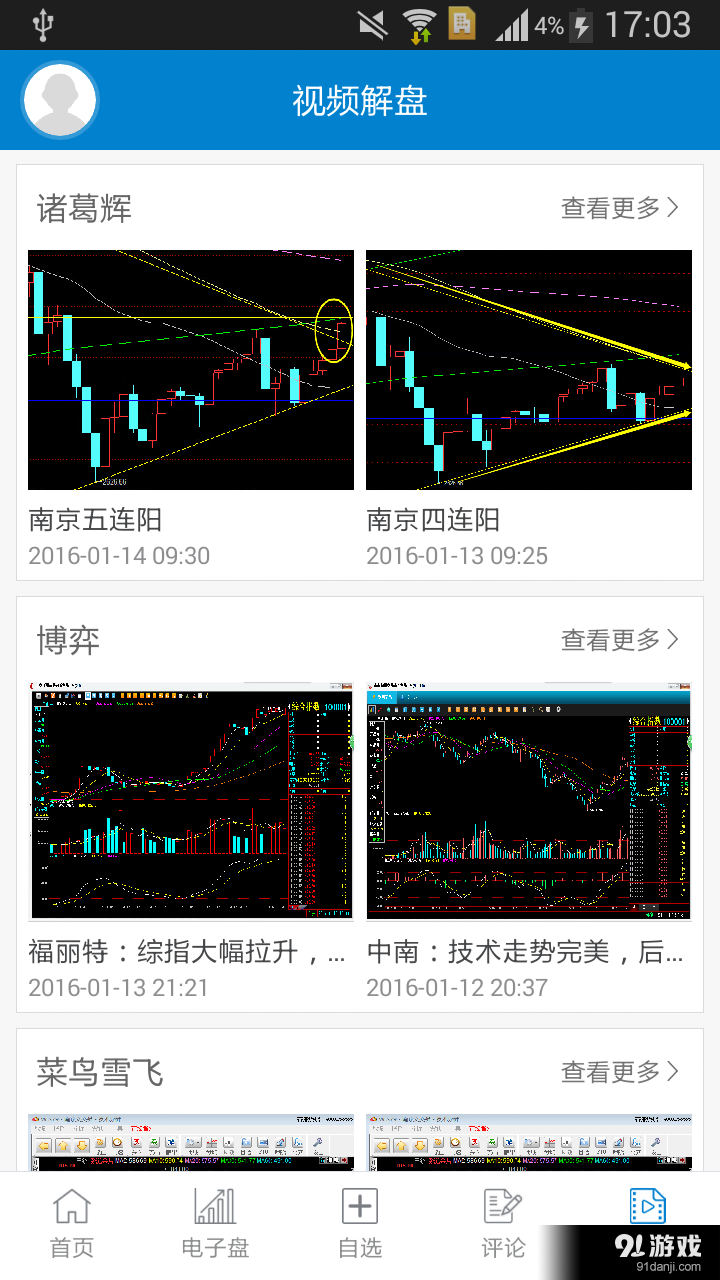
Task: Open the 评论 tab
Action: click(x=503, y=1224)
